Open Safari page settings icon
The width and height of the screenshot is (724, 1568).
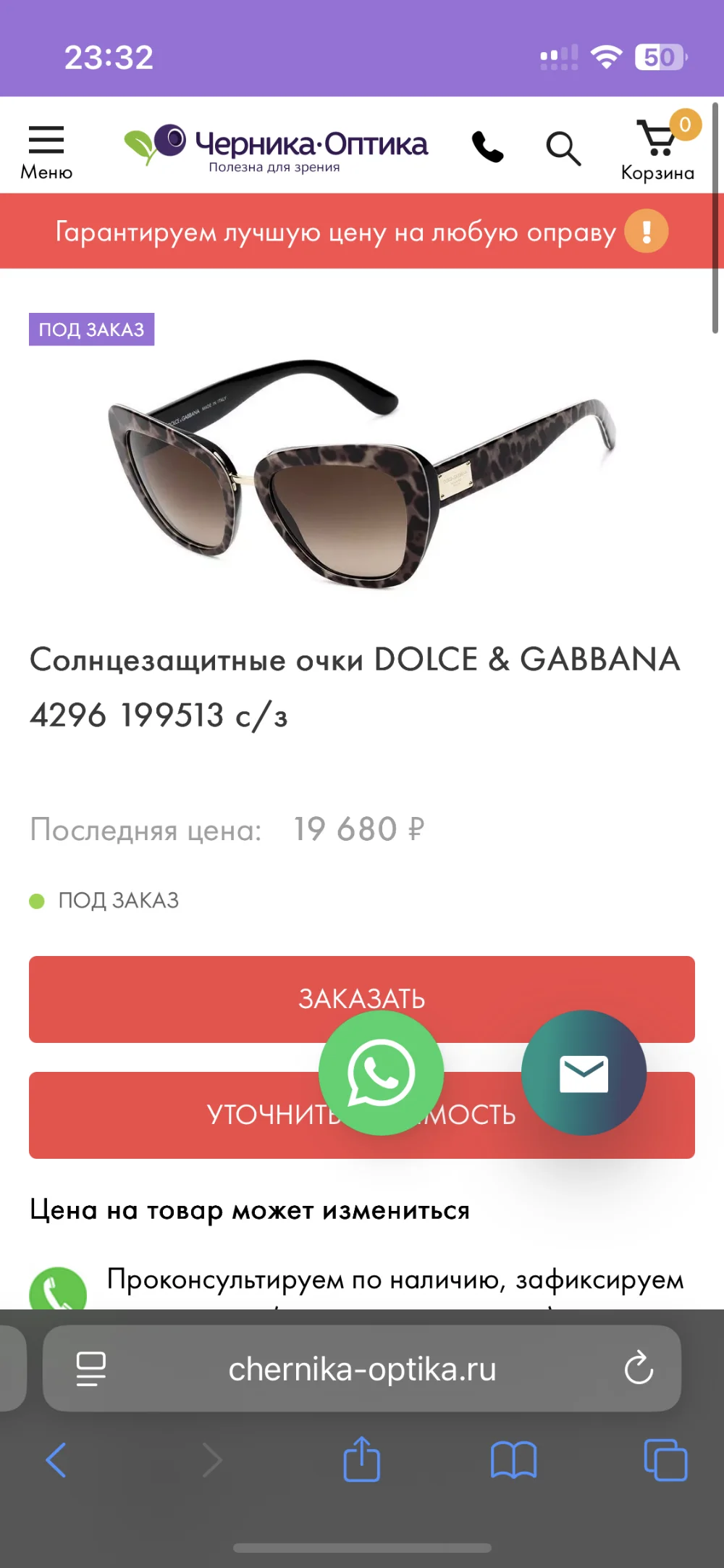pyautogui.click(x=91, y=1368)
